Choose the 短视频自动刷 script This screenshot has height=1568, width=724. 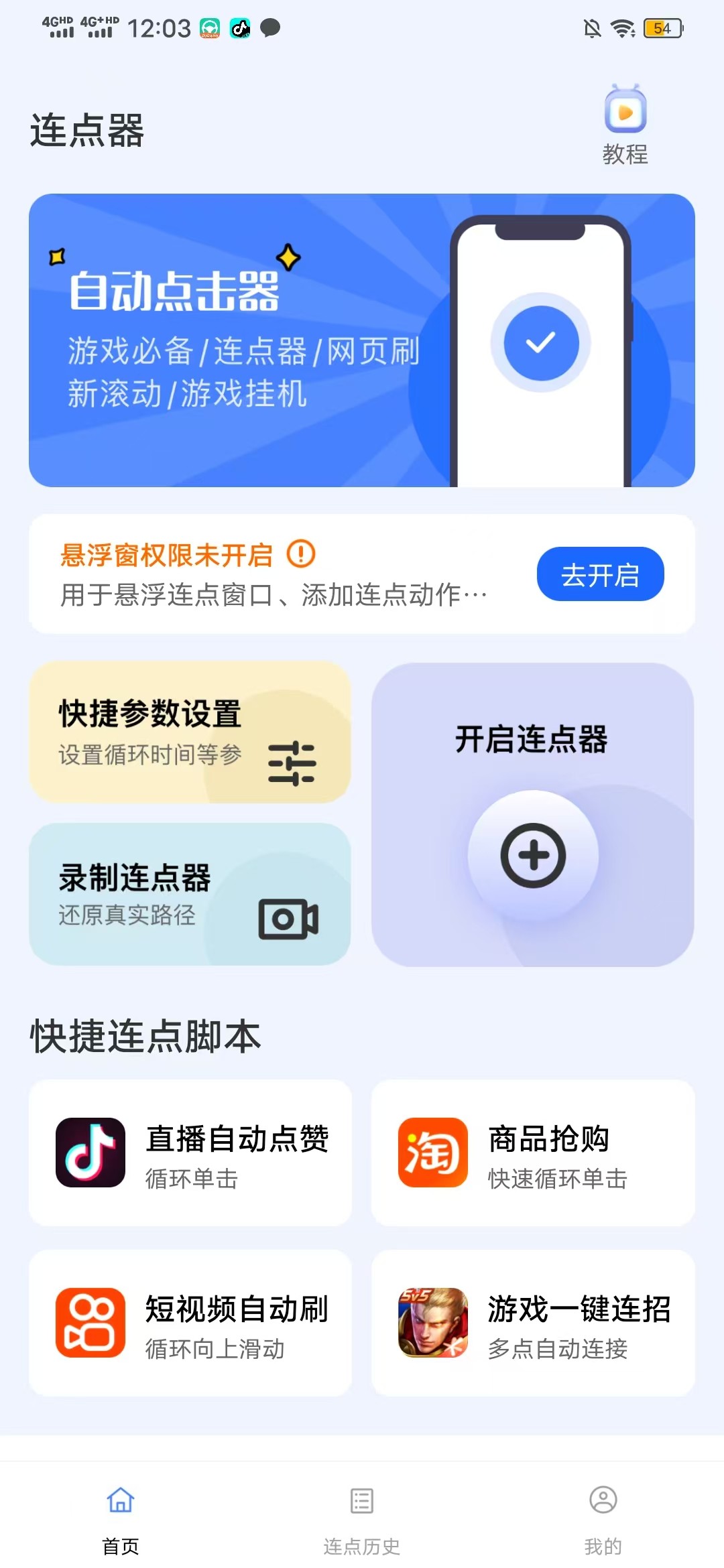click(x=190, y=1323)
